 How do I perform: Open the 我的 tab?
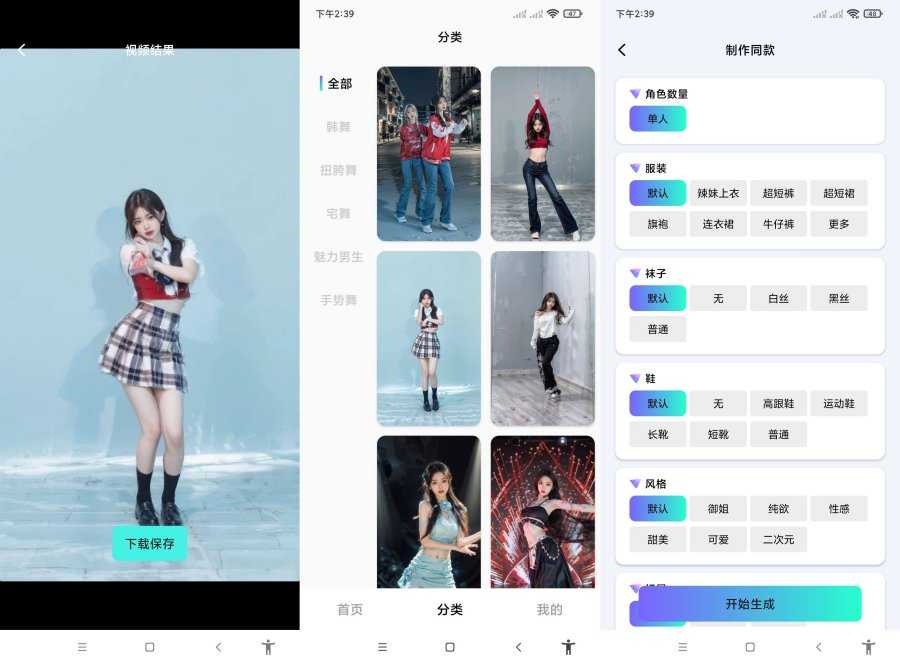[x=550, y=610]
